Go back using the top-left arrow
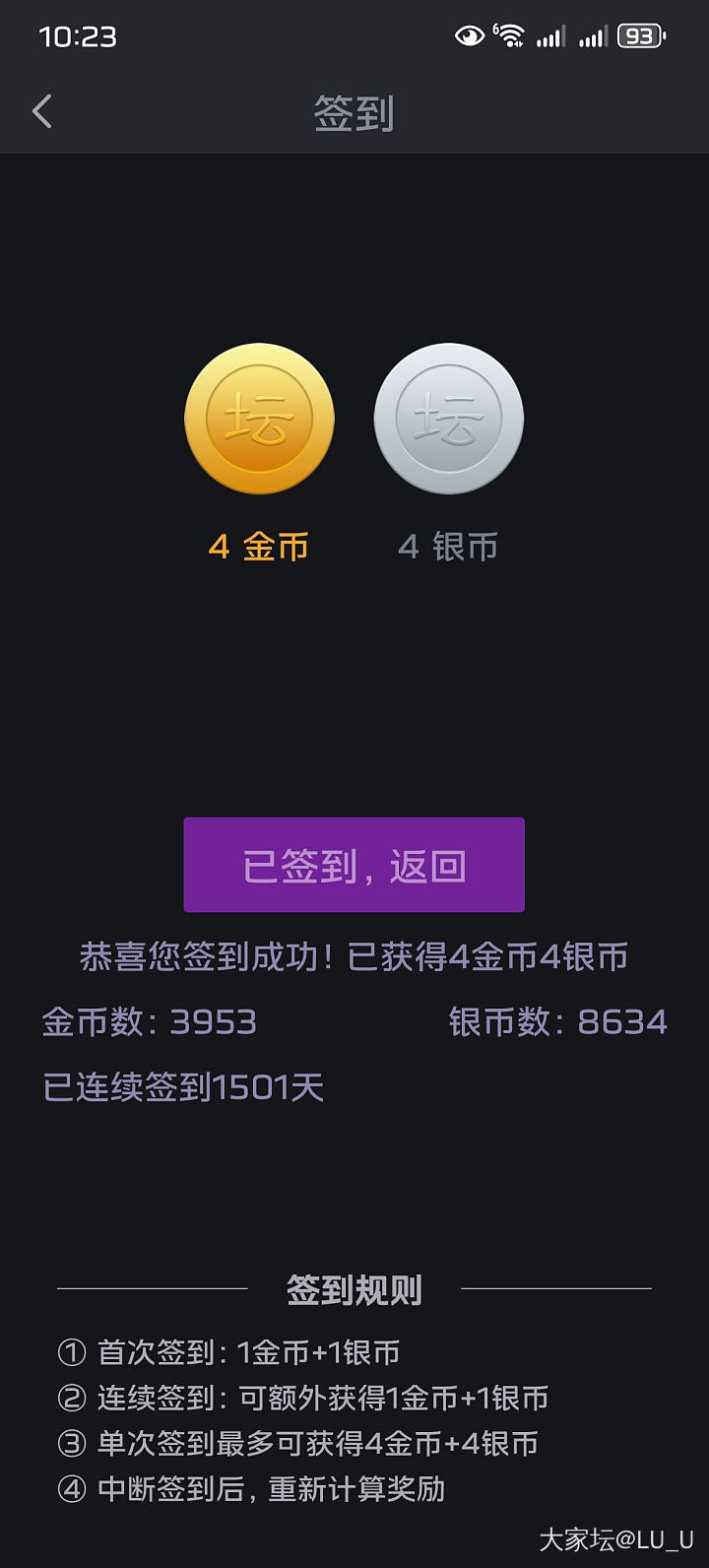The image size is (709, 1568). (x=41, y=112)
